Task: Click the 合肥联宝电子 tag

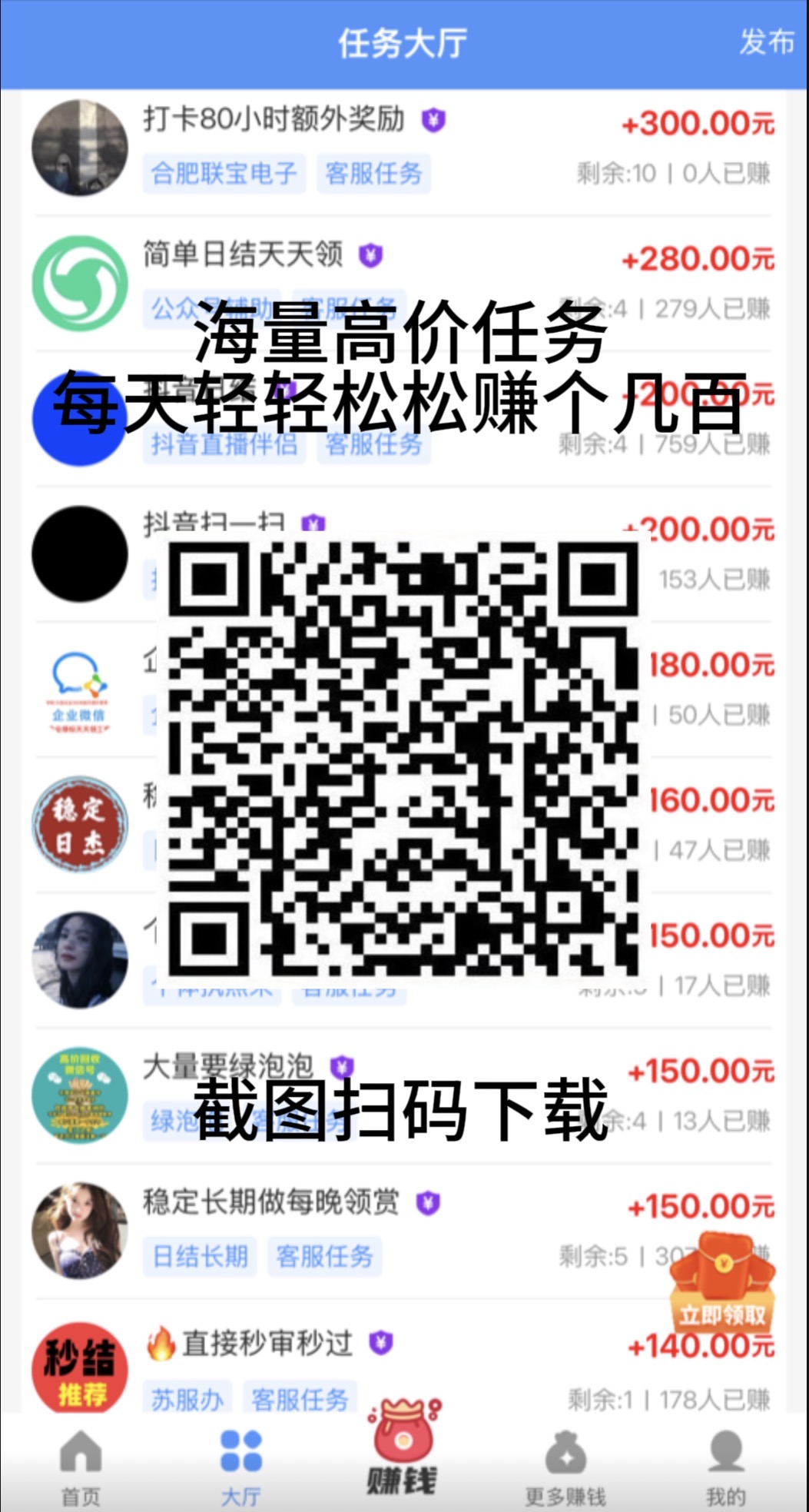Action: pos(223,174)
